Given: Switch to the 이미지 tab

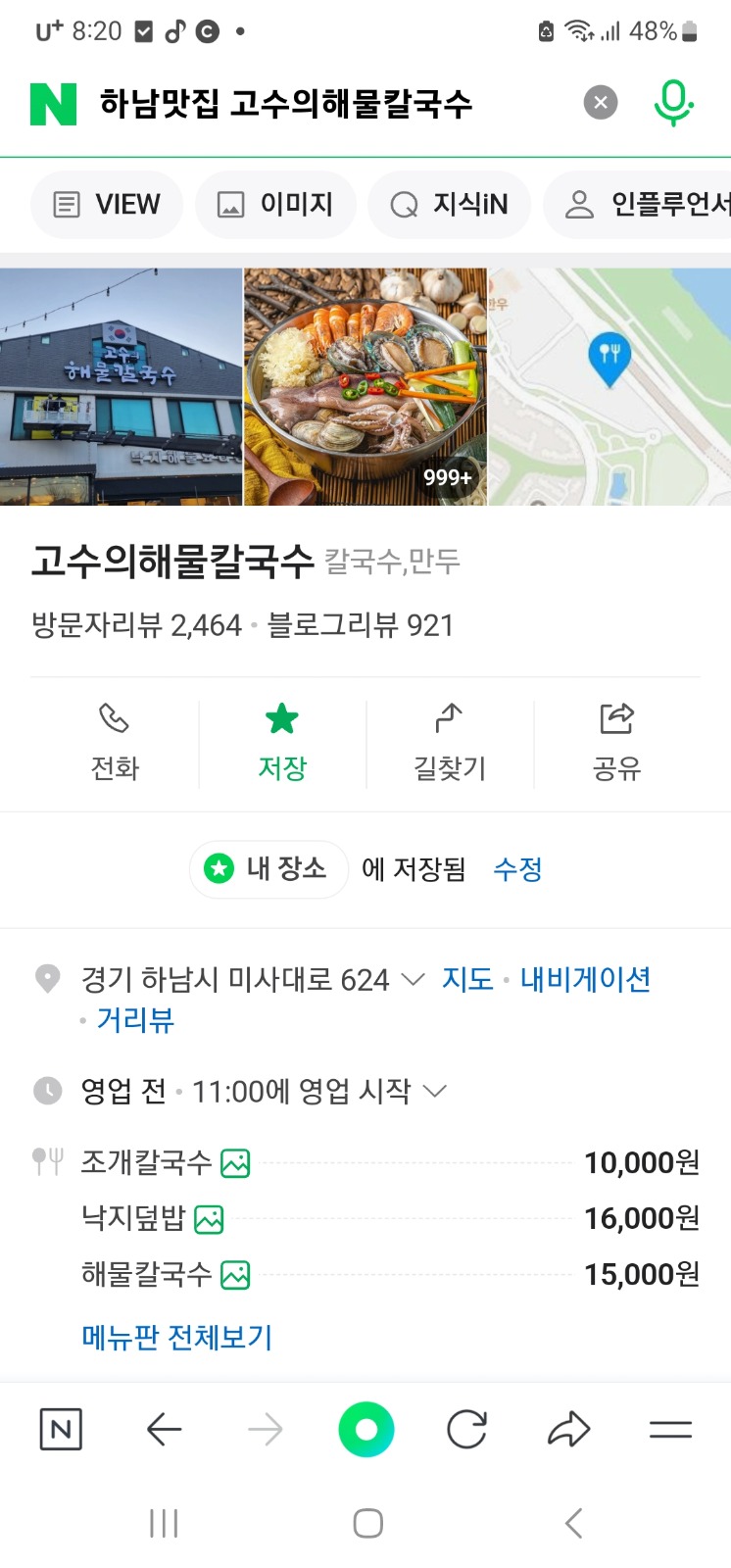Looking at the screenshot, I should pos(275,205).
